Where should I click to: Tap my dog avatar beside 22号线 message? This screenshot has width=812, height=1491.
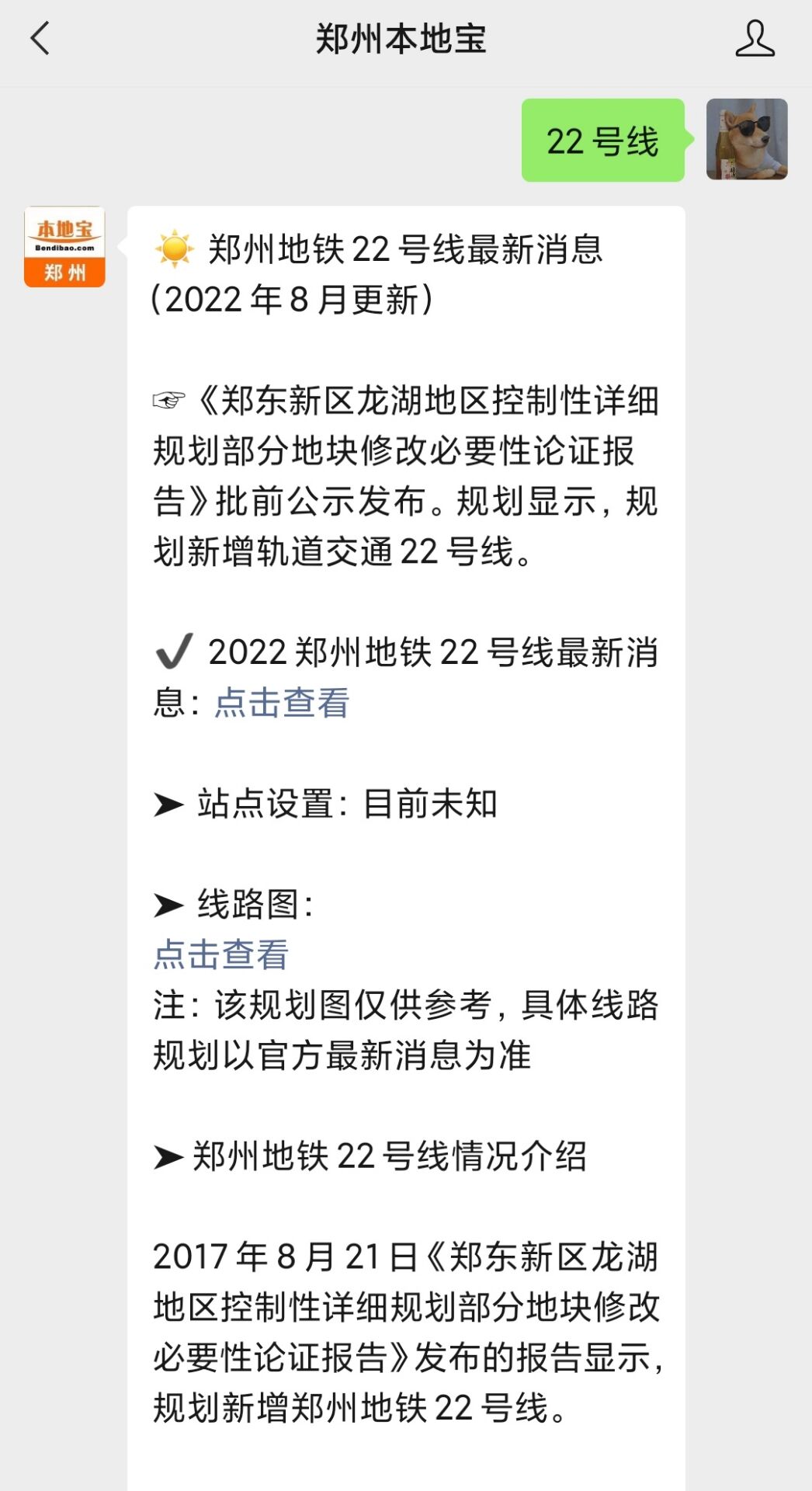[x=747, y=140]
